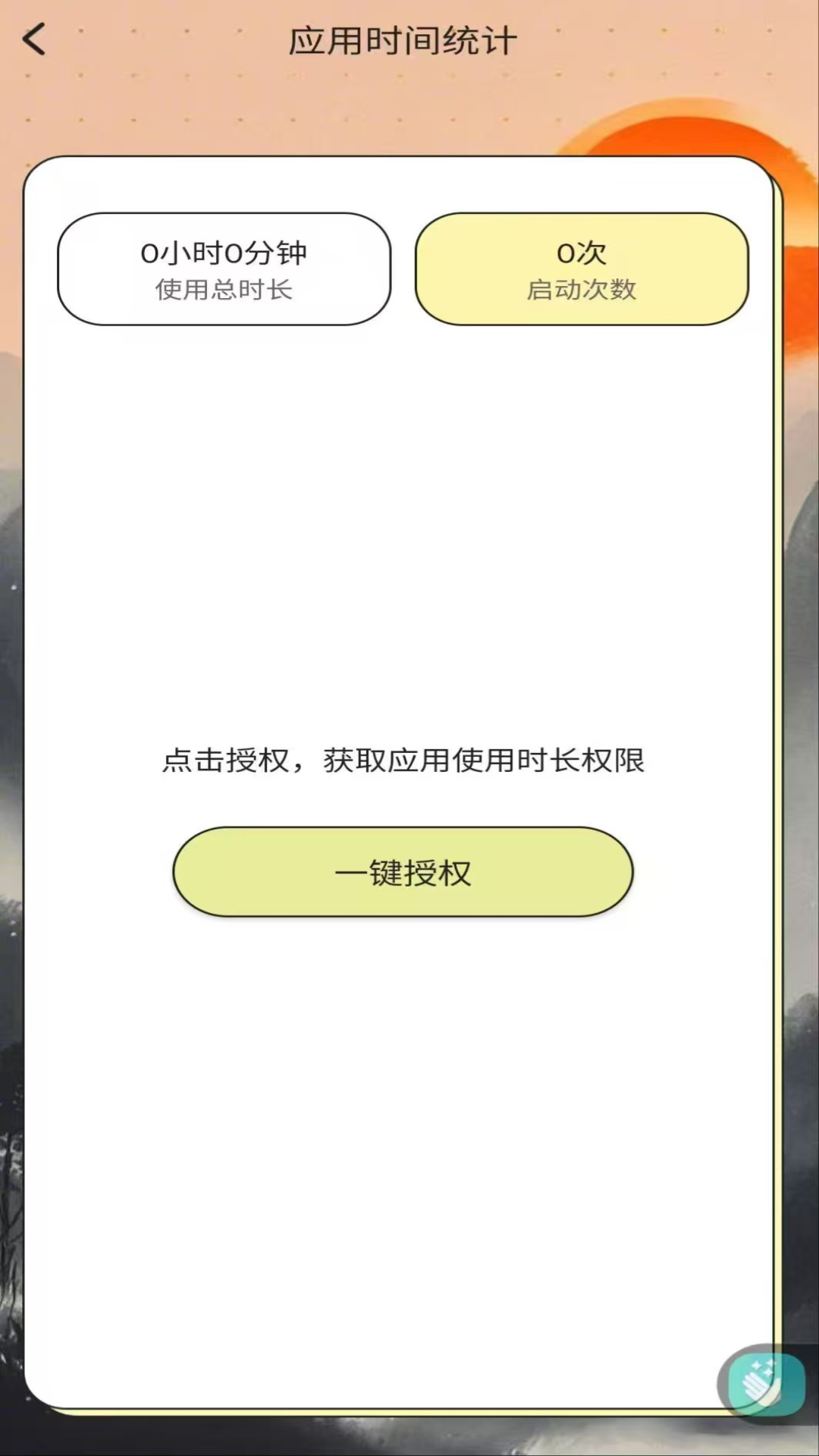This screenshot has width=819, height=1456.
Task: Open the floating hand assistant icon
Action: click(765, 1383)
